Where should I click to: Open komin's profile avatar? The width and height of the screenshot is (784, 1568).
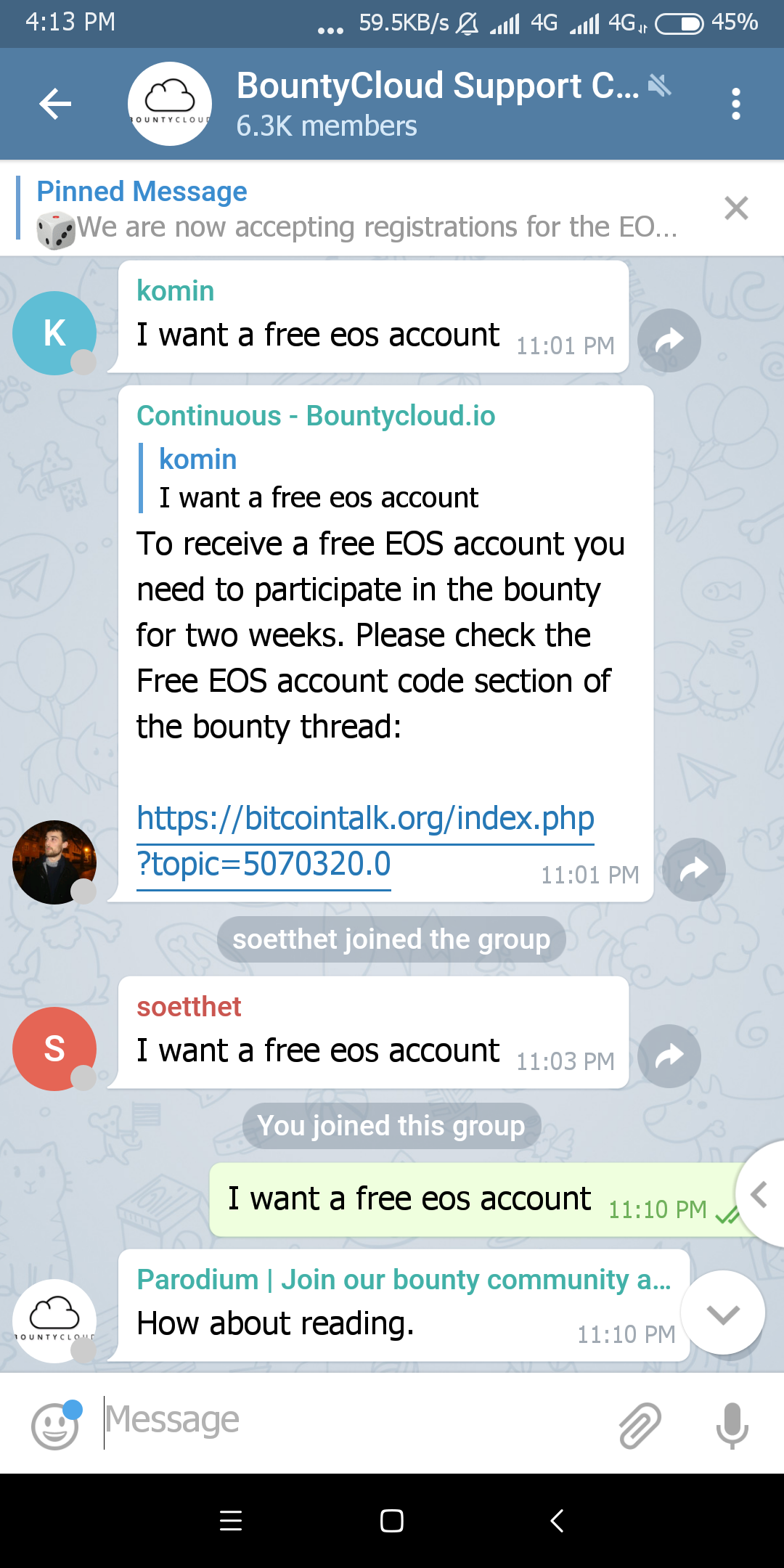coord(54,333)
